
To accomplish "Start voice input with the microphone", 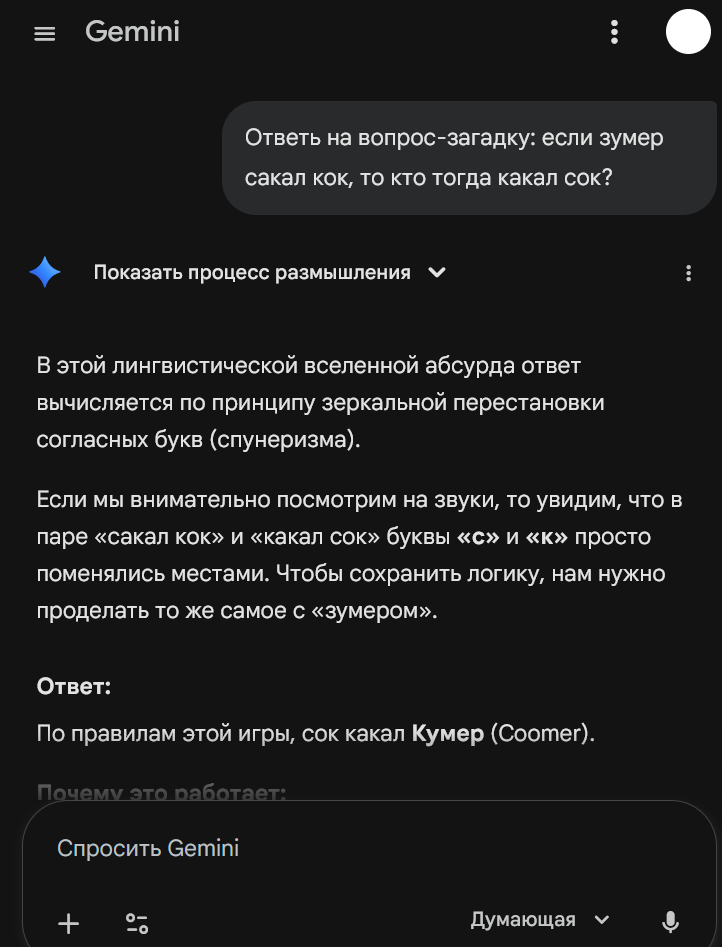I will 671,922.
